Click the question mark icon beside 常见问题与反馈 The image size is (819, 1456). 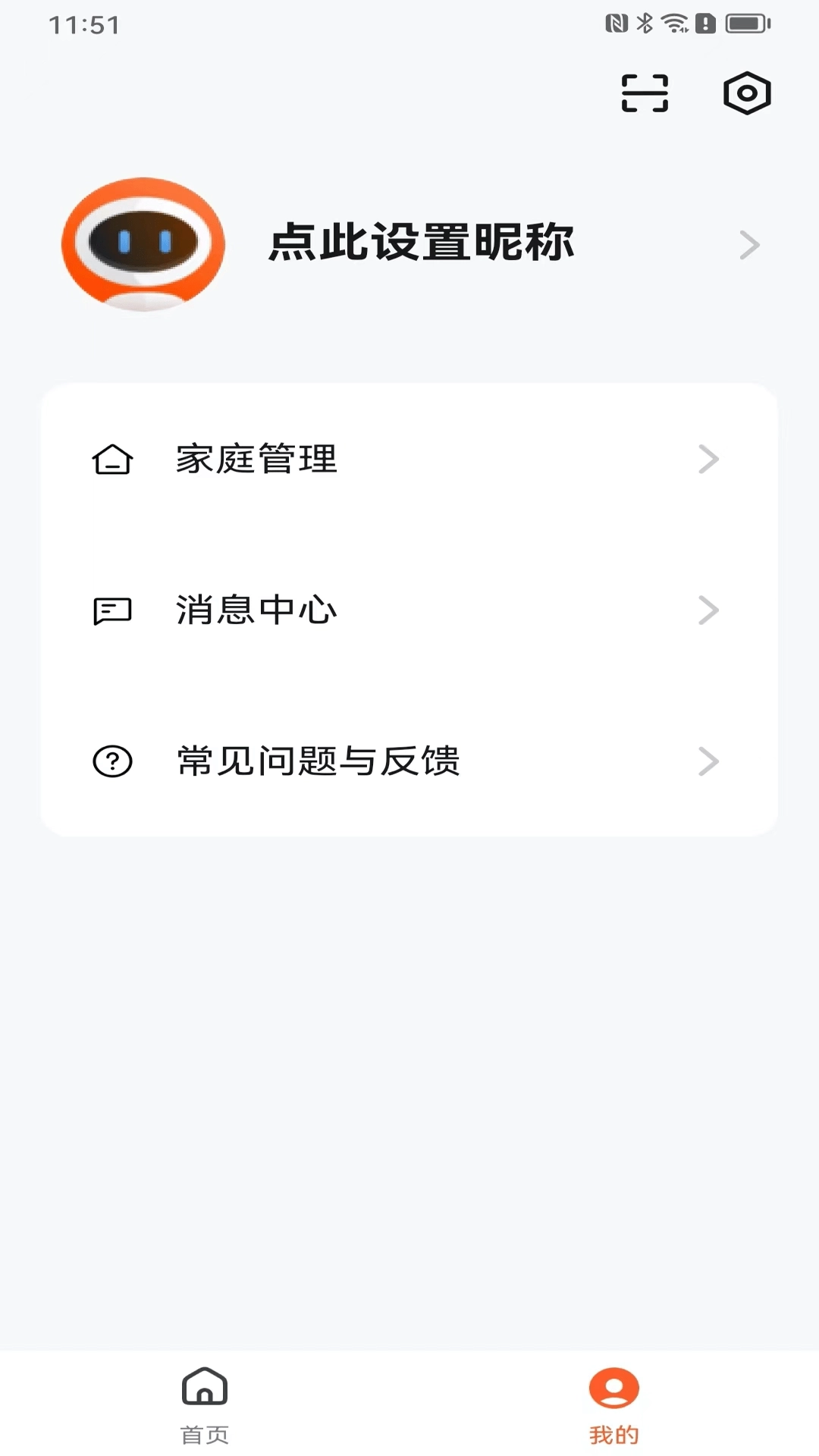112,761
